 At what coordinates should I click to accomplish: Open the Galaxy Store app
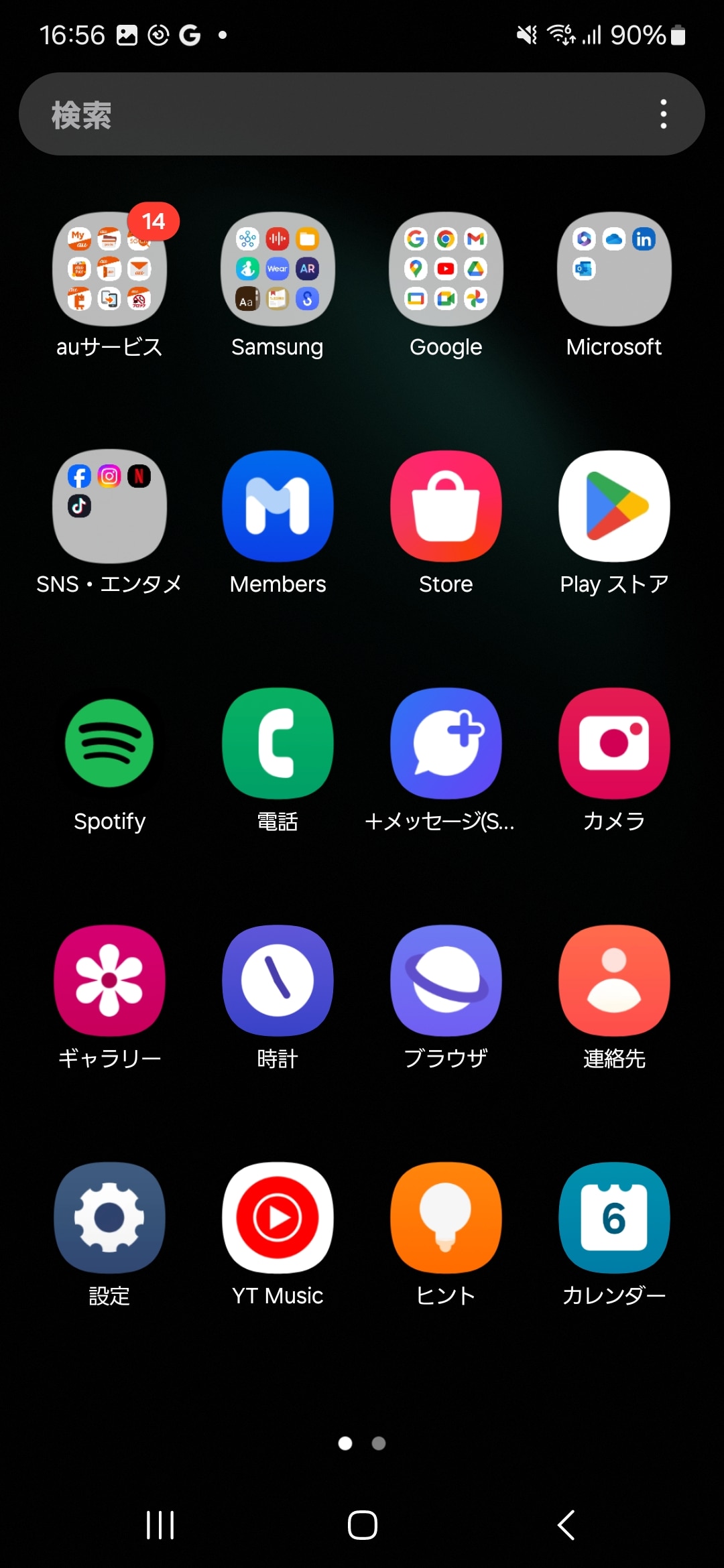(446, 507)
